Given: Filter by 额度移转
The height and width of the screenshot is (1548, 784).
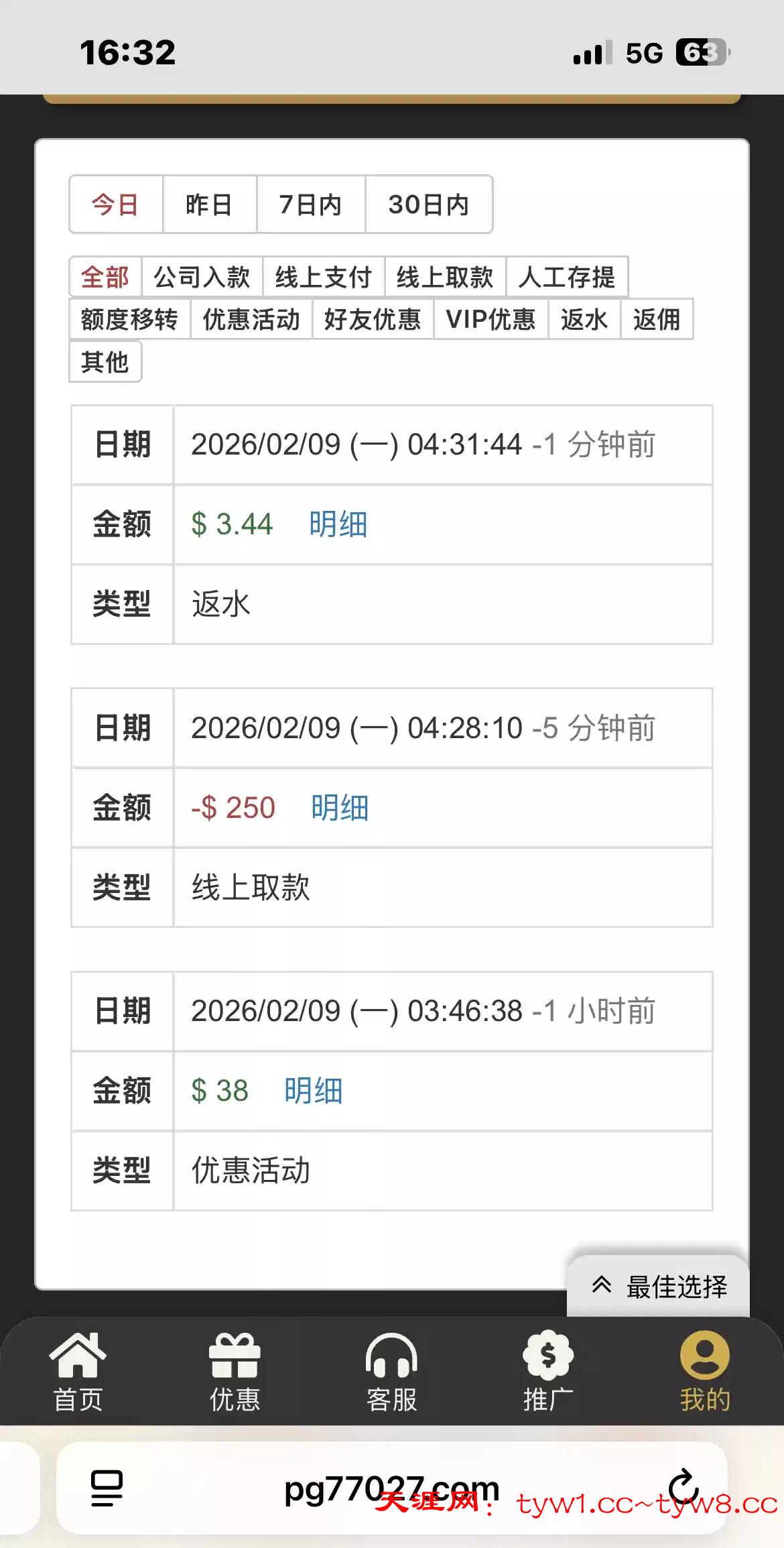Looking at the screenshot, I should click(x=129, y=319).
